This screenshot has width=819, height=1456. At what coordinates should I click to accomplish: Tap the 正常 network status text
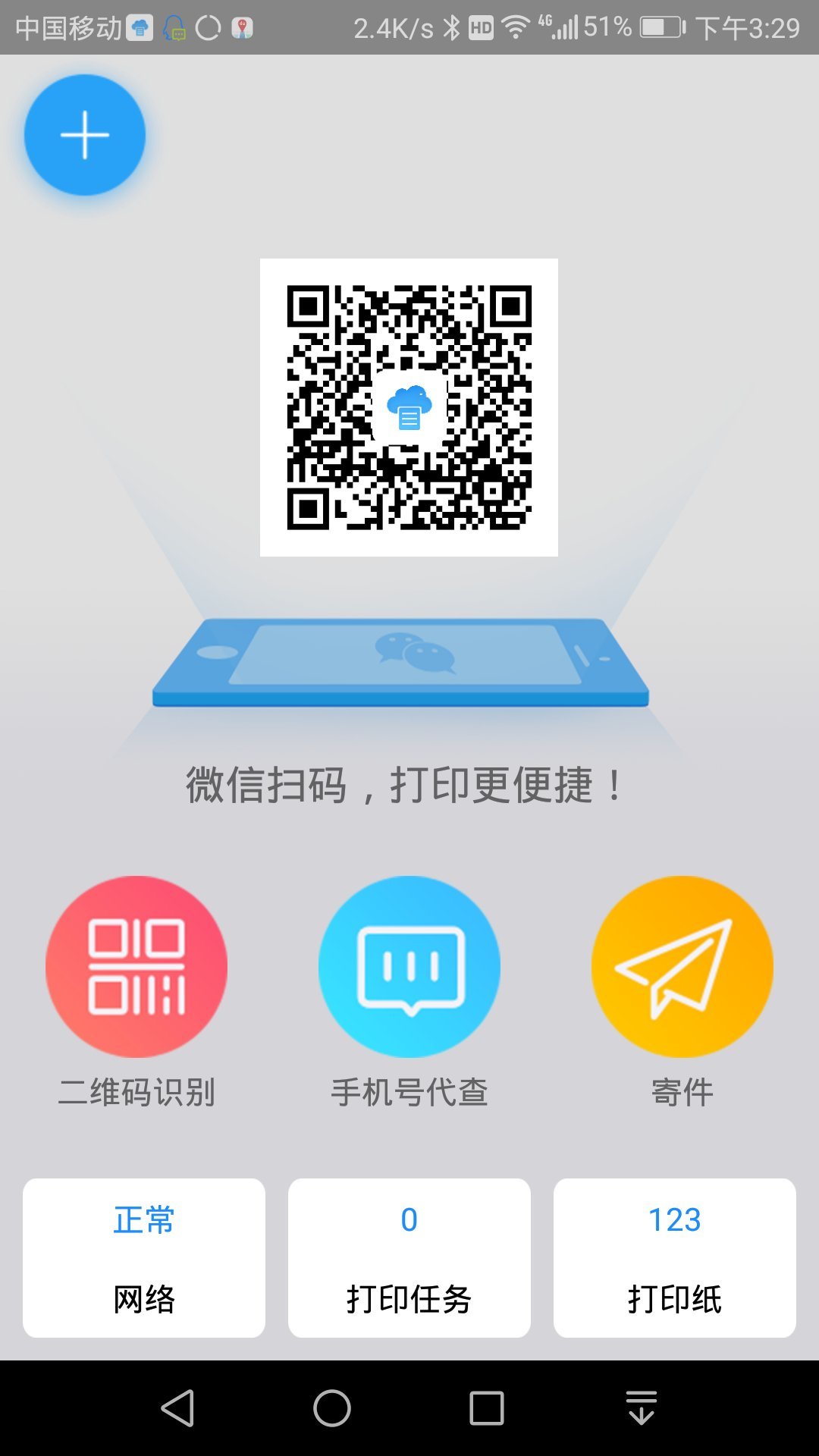[143, 1219]
